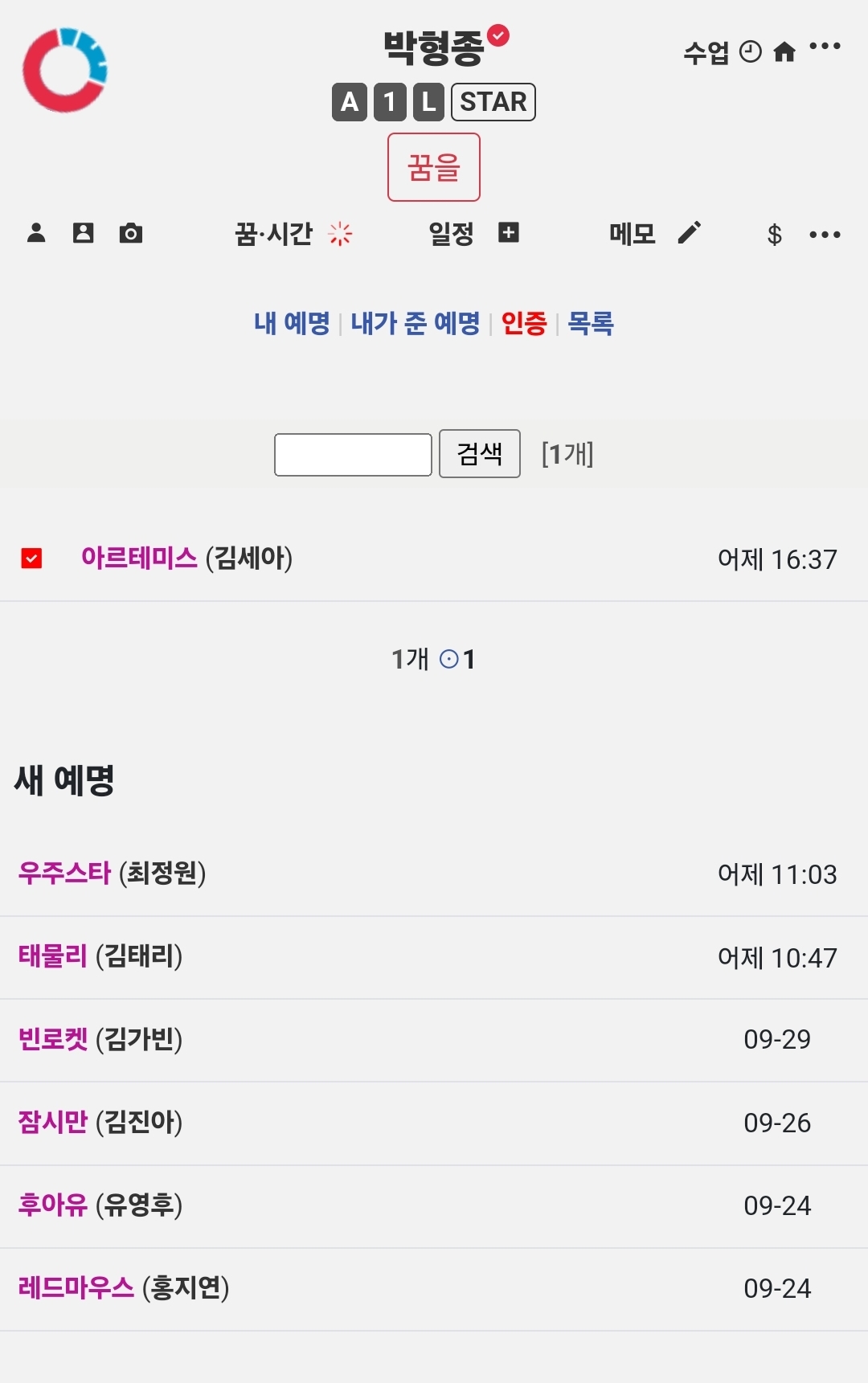Add a new 일정 entry

click(x=508, y=233)
